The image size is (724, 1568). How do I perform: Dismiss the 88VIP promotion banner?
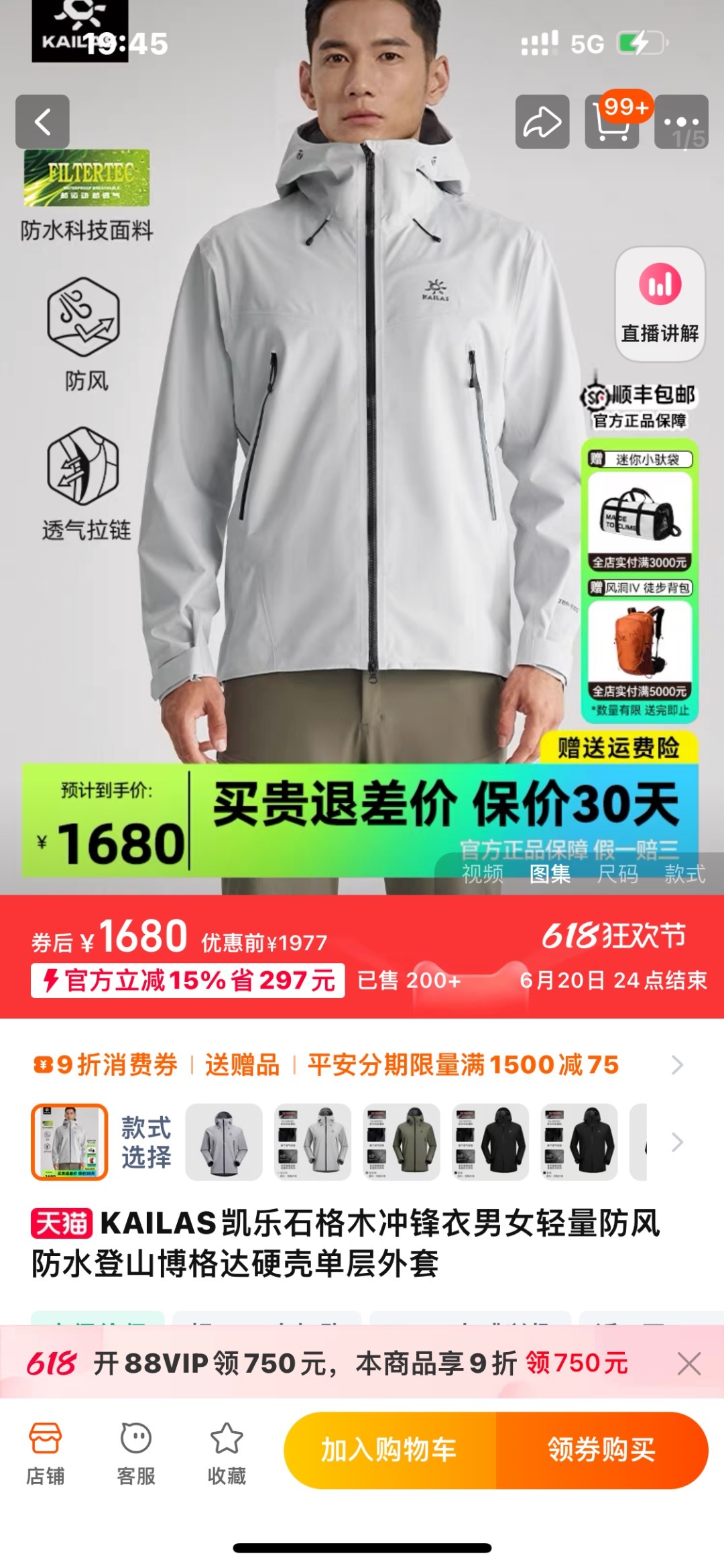click(688, 1363)
